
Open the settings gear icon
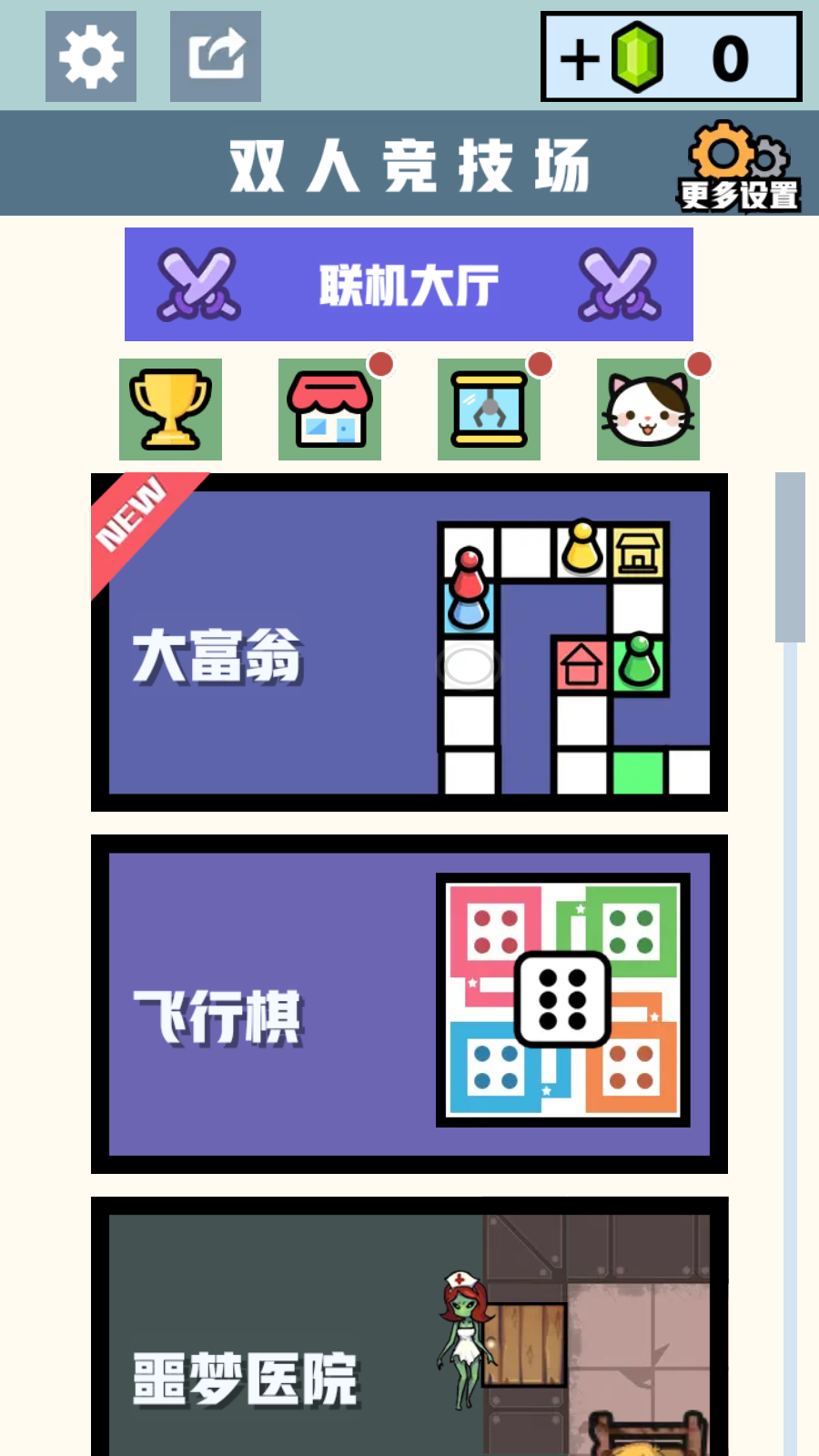tap(91, 56)
